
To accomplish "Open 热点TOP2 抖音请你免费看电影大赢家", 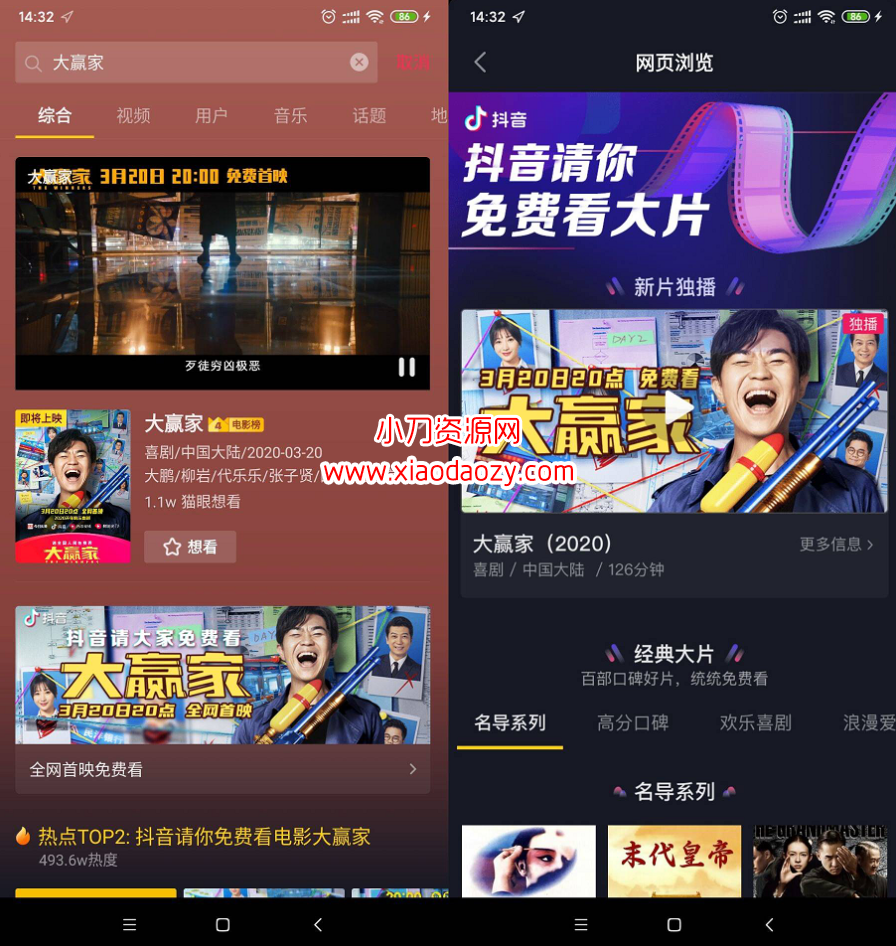I will [x=204, y=836].
